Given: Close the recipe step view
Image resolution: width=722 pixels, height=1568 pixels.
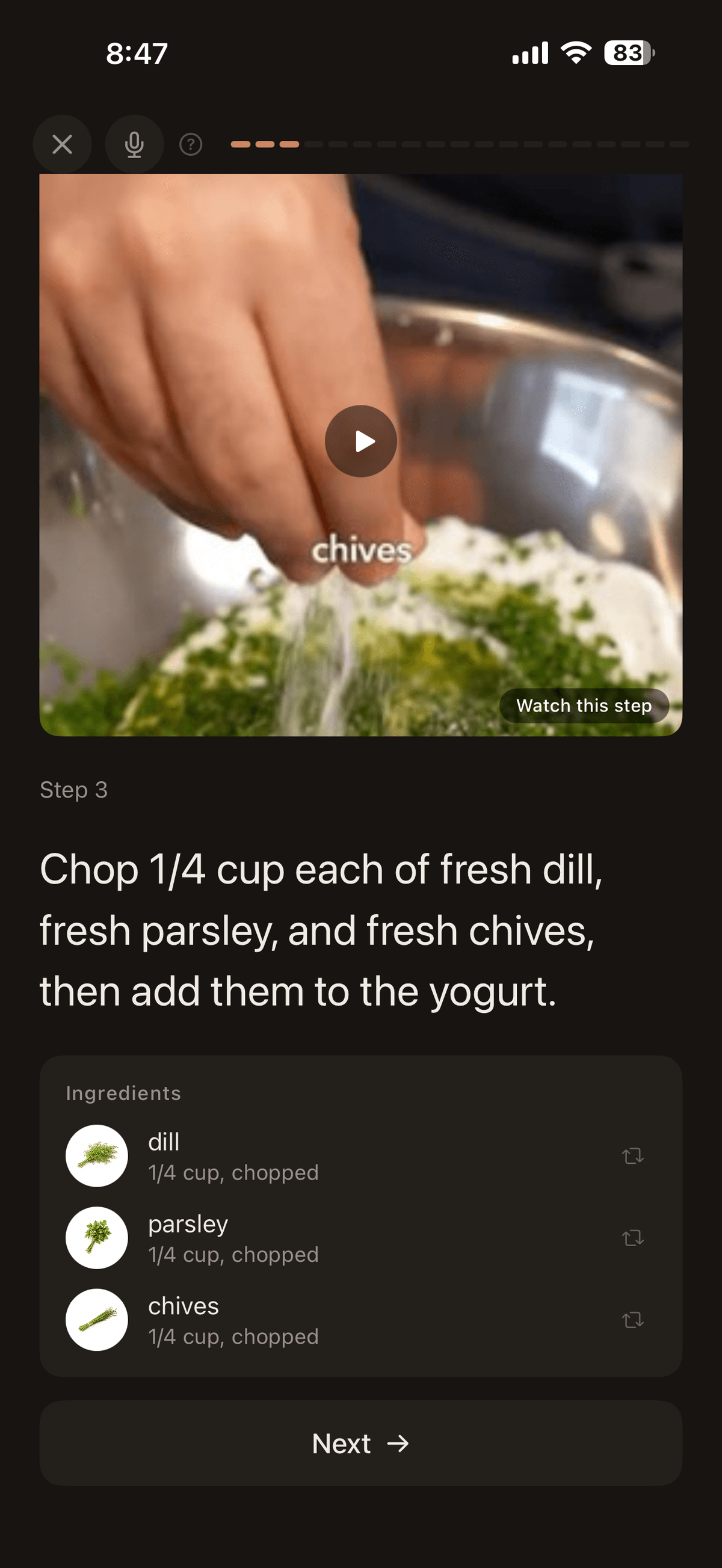Looking at the screenshot, I should 63,144.
